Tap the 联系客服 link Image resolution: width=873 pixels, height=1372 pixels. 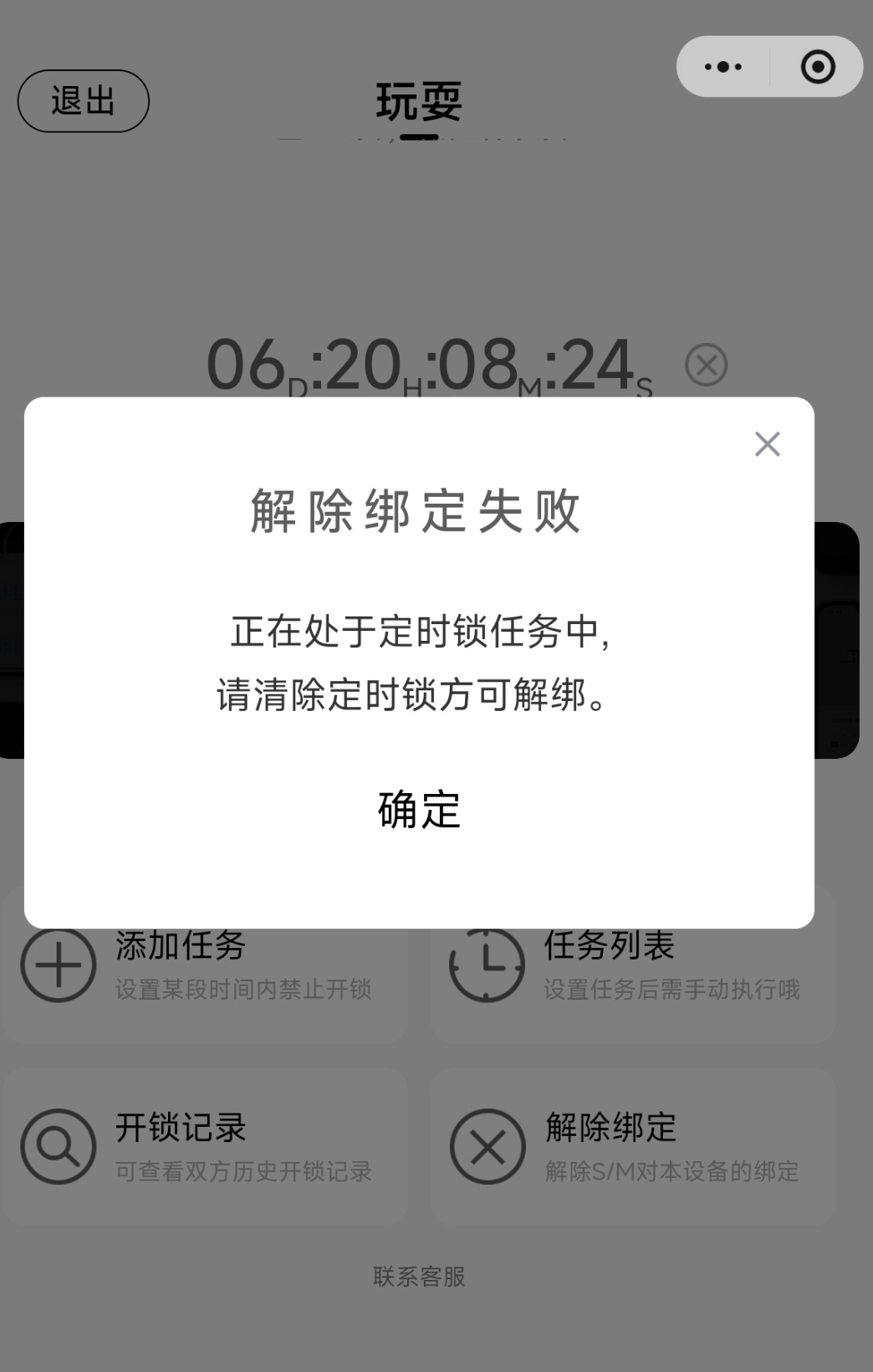tap(419, 1277)
